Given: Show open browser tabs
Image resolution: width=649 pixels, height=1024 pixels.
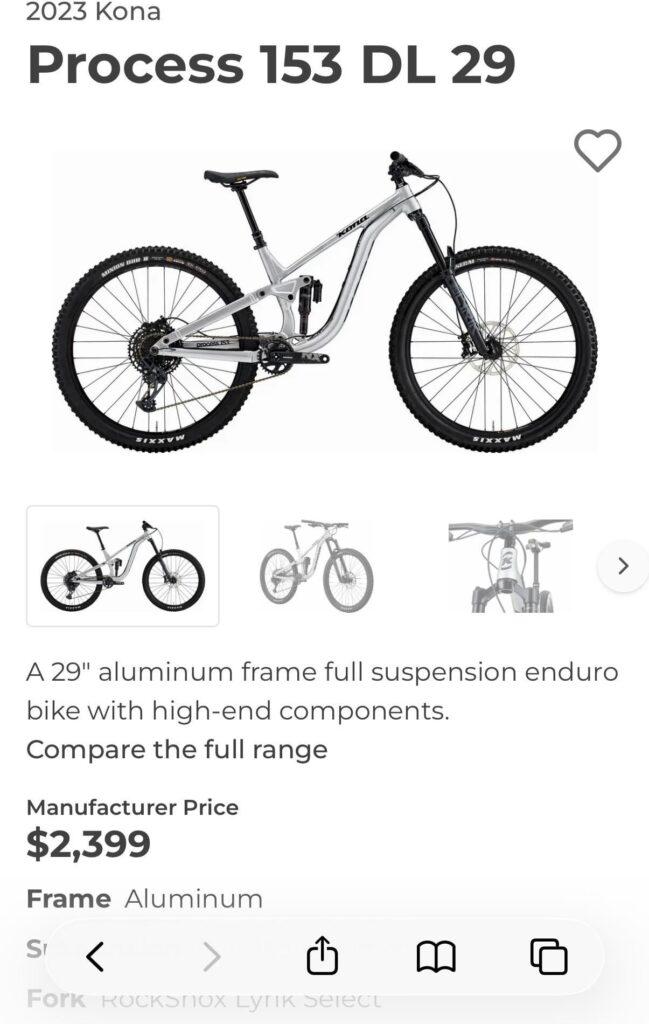Looking at the screenshot, I should tap(549, 957).
